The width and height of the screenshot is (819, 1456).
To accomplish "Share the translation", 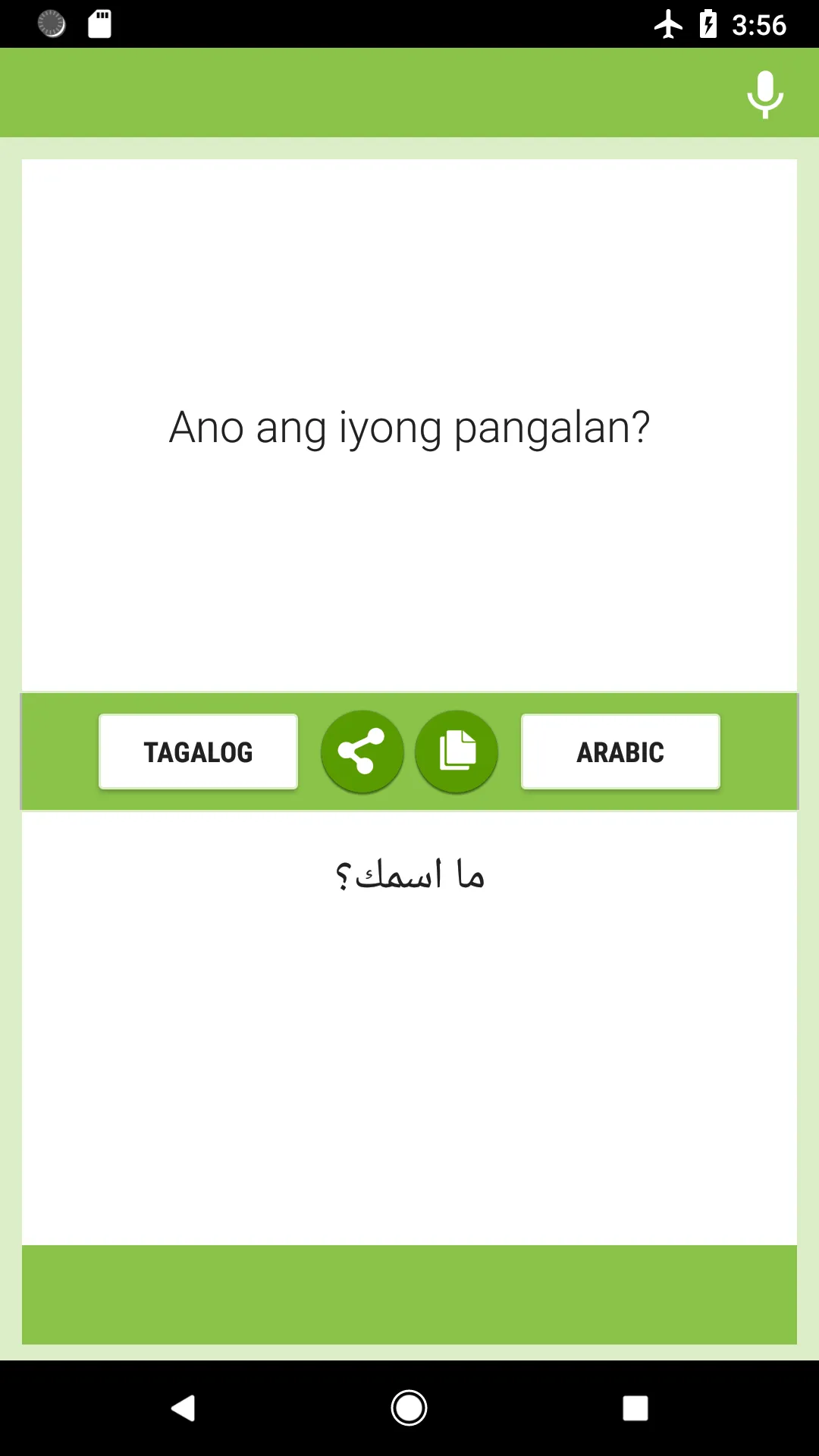I will point(362,752).
